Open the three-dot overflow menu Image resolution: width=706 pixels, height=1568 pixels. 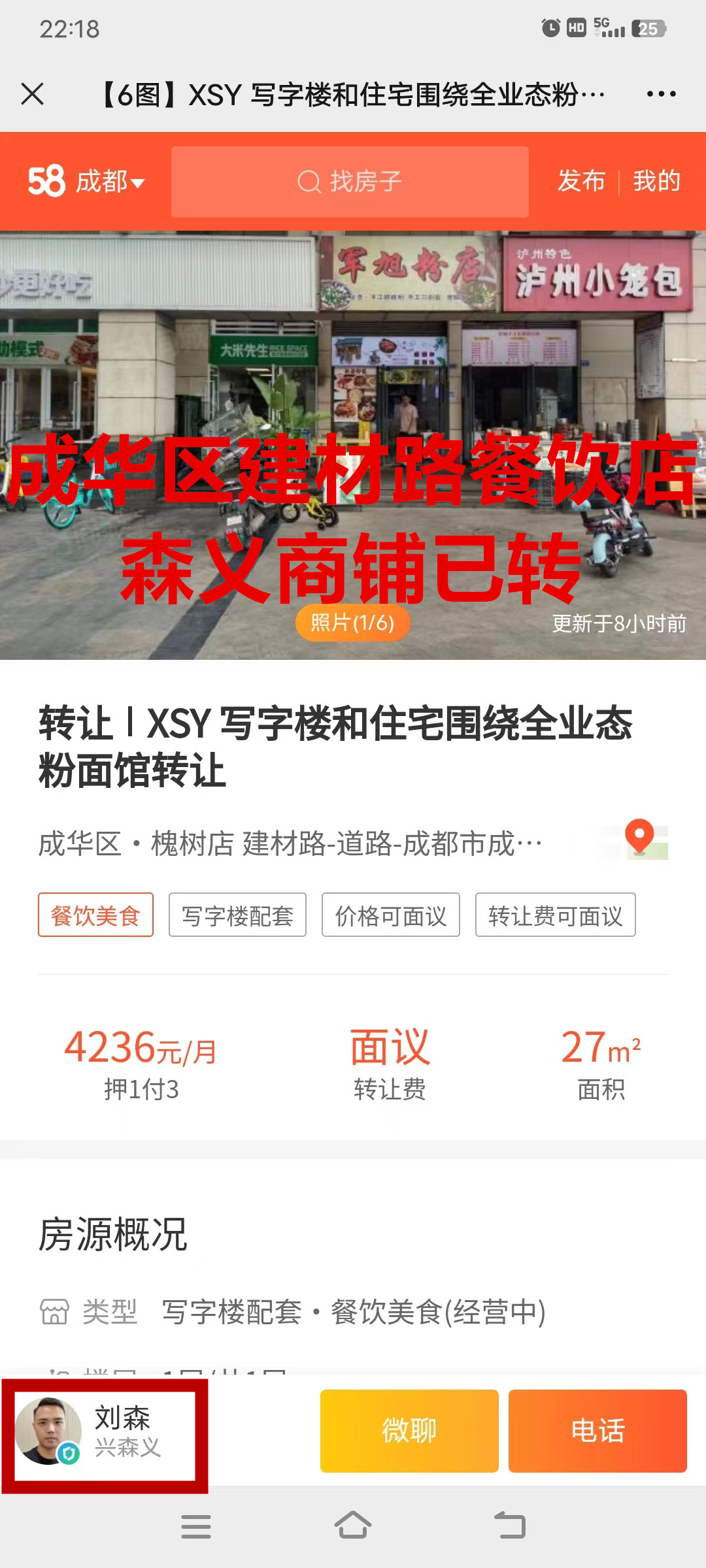(661, 94)
